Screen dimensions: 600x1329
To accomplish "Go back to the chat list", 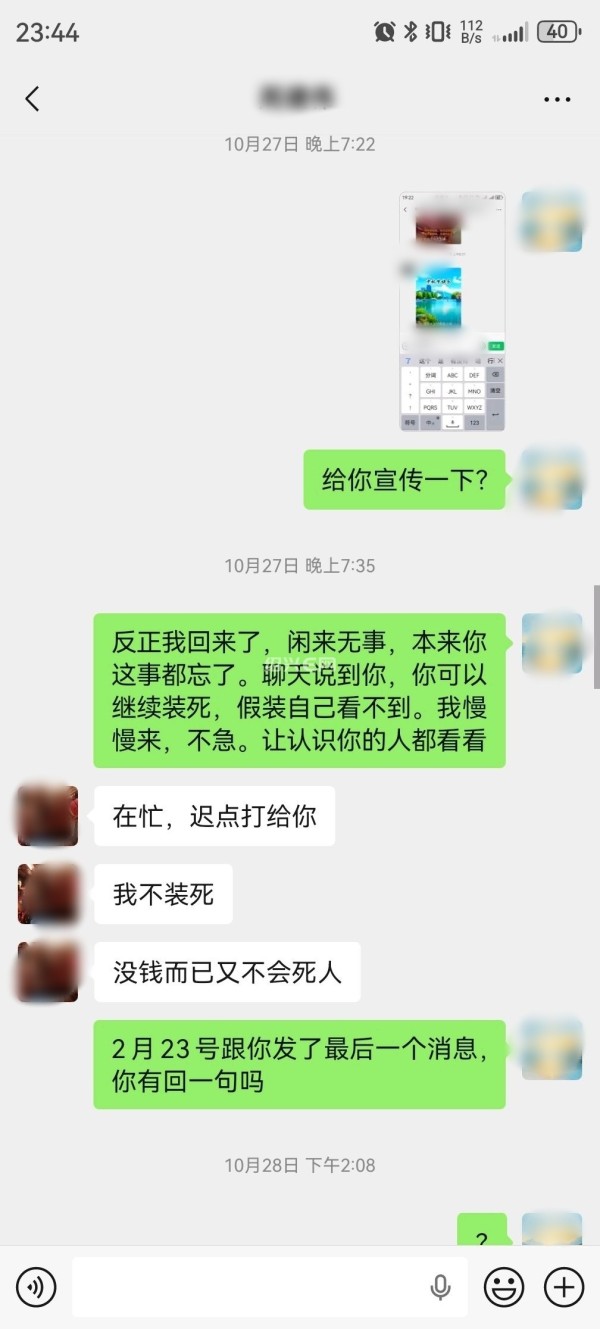I will 32,98.
